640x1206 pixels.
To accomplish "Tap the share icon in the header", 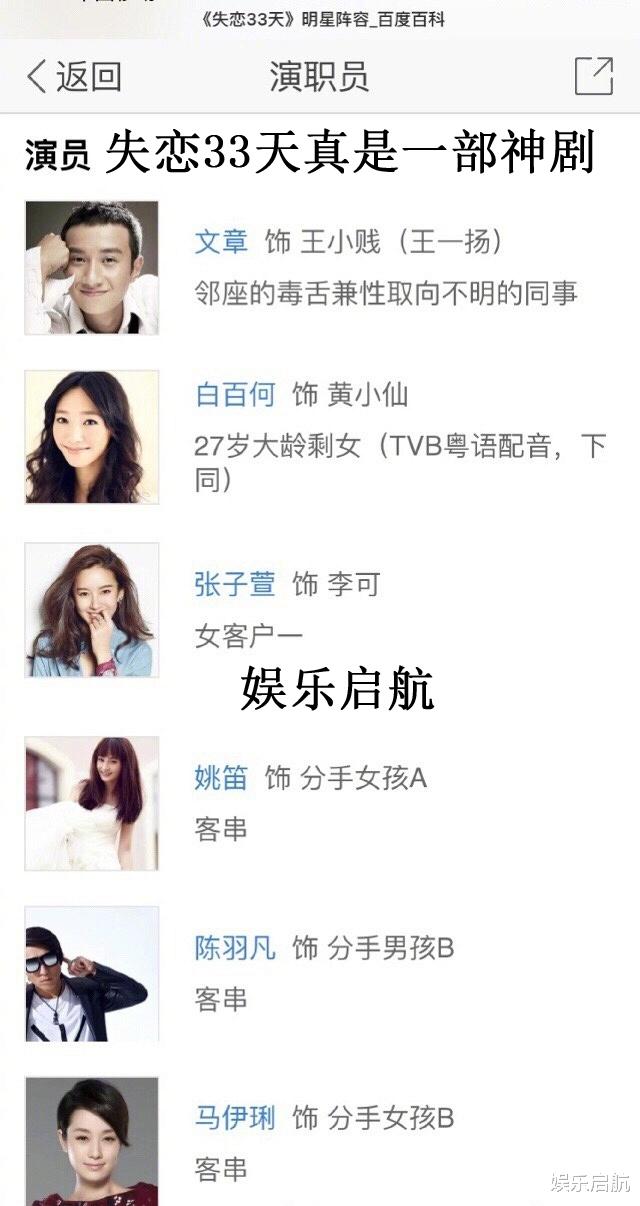I will [x=593, y=76].
